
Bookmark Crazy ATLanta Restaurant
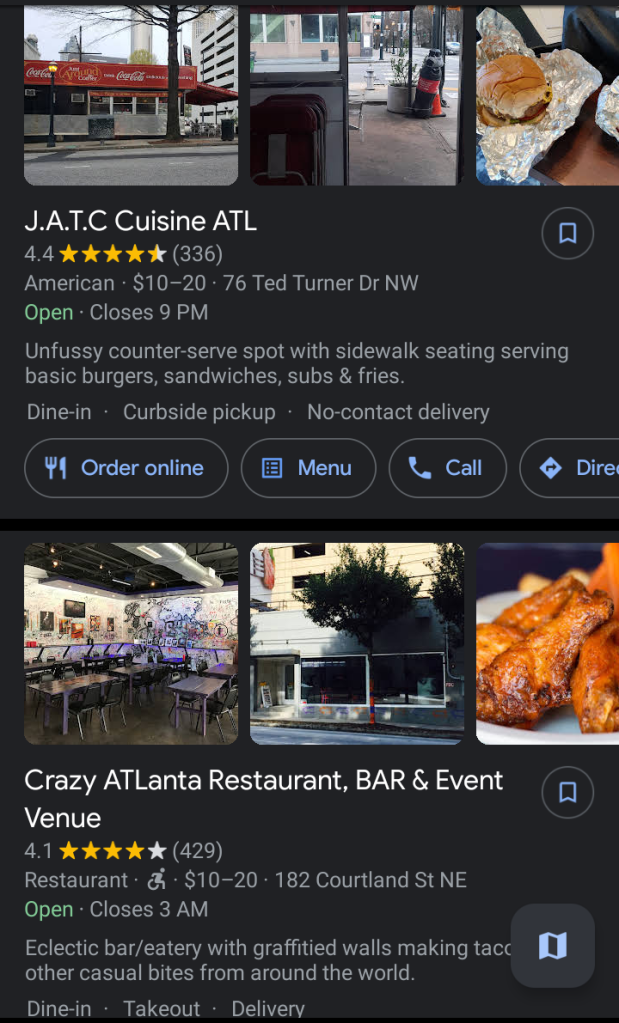point(567,793)
